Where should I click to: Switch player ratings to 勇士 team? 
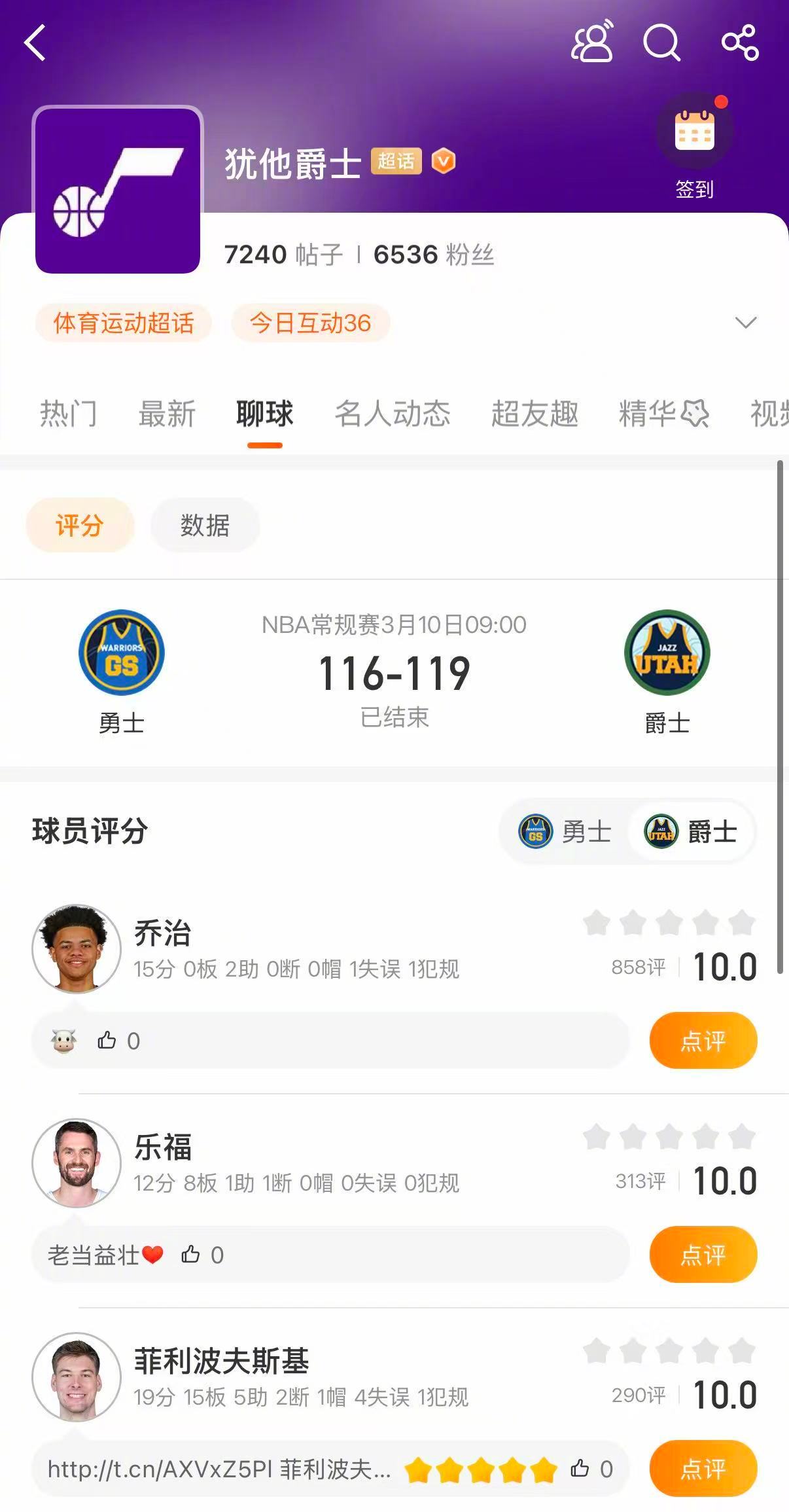[x=567, y=831]
